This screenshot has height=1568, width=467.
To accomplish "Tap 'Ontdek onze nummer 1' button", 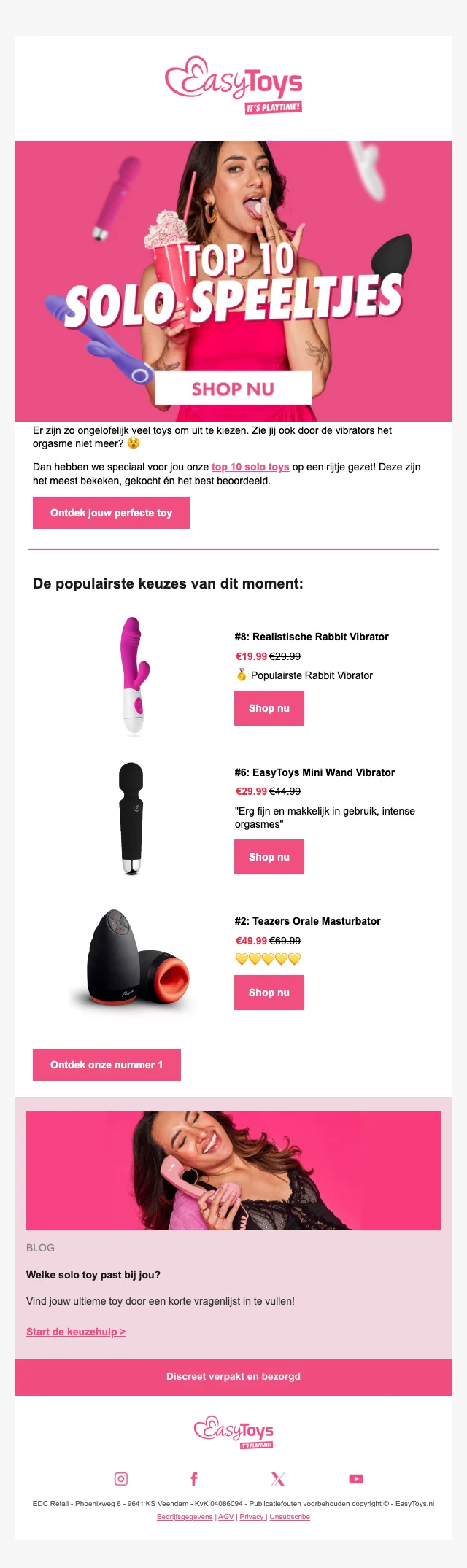I will click(x=107, y=1065).
